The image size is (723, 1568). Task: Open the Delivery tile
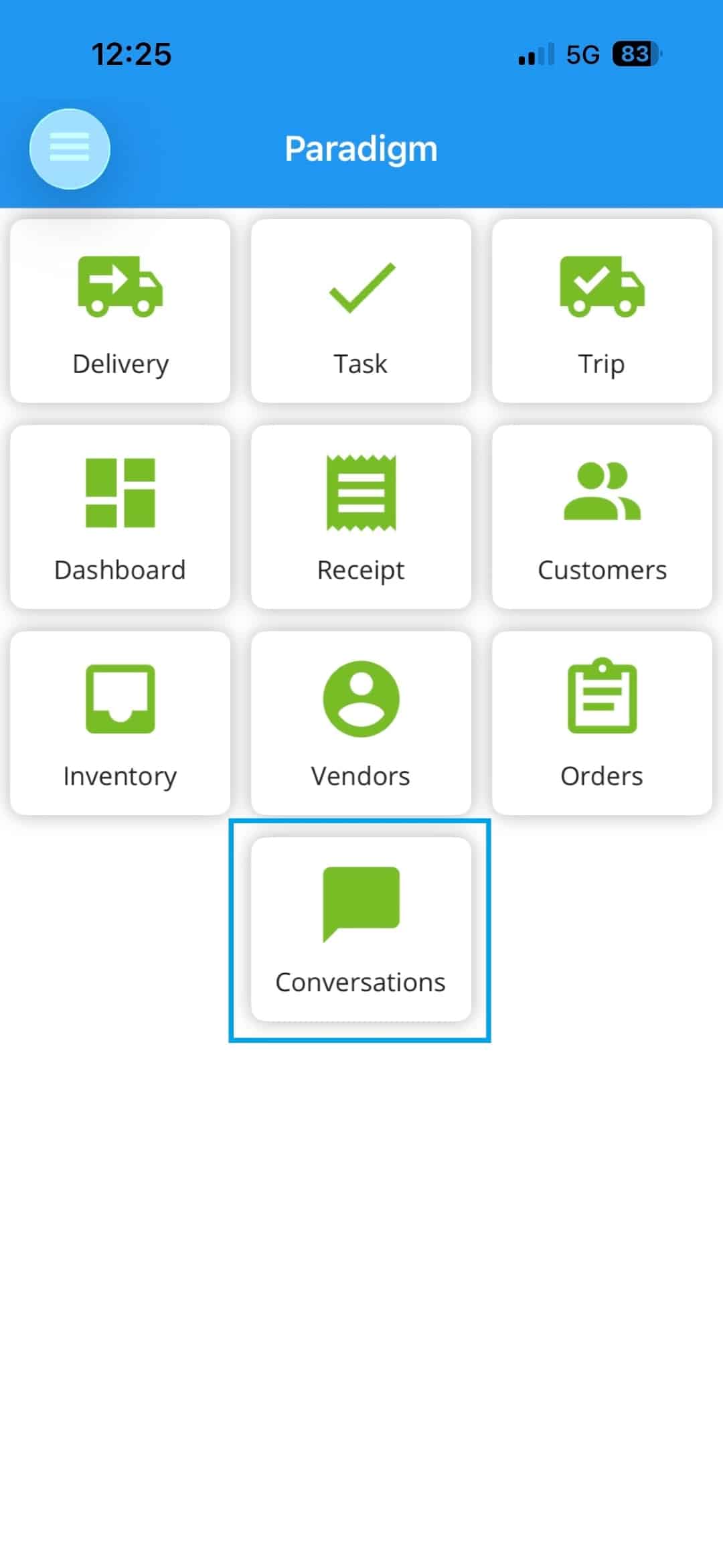[x=120, y=311]
